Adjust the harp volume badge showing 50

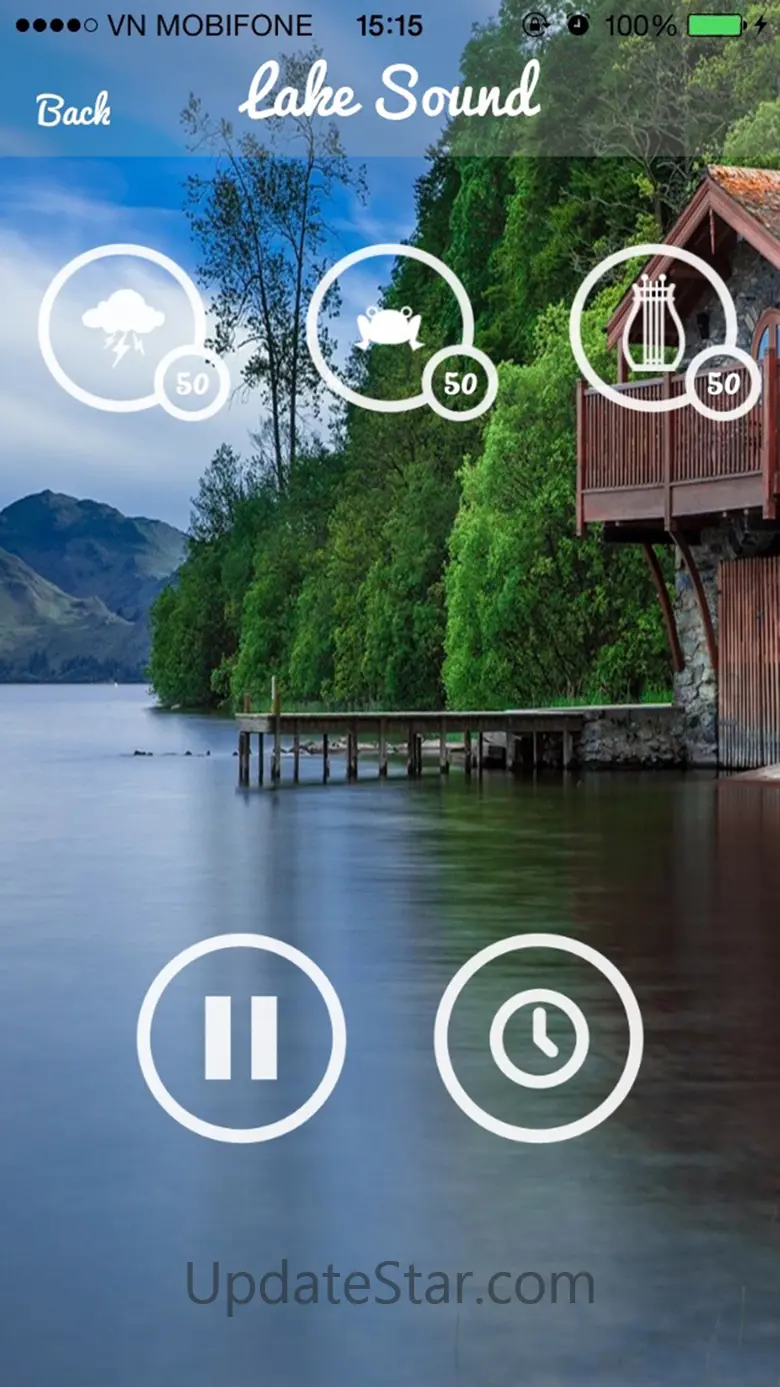pyautogui.click(x=723, y=383)
